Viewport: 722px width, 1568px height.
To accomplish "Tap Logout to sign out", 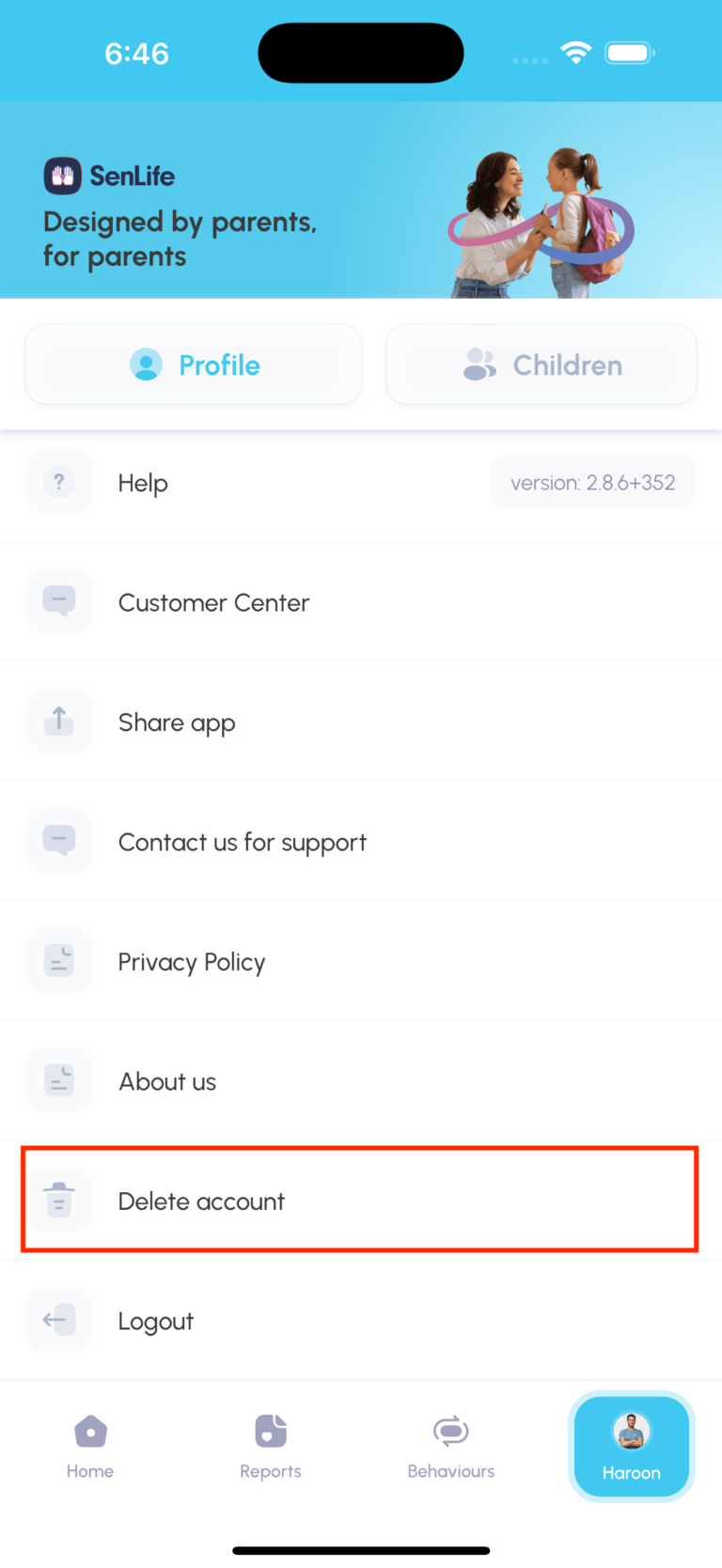I will (156, 1321).
